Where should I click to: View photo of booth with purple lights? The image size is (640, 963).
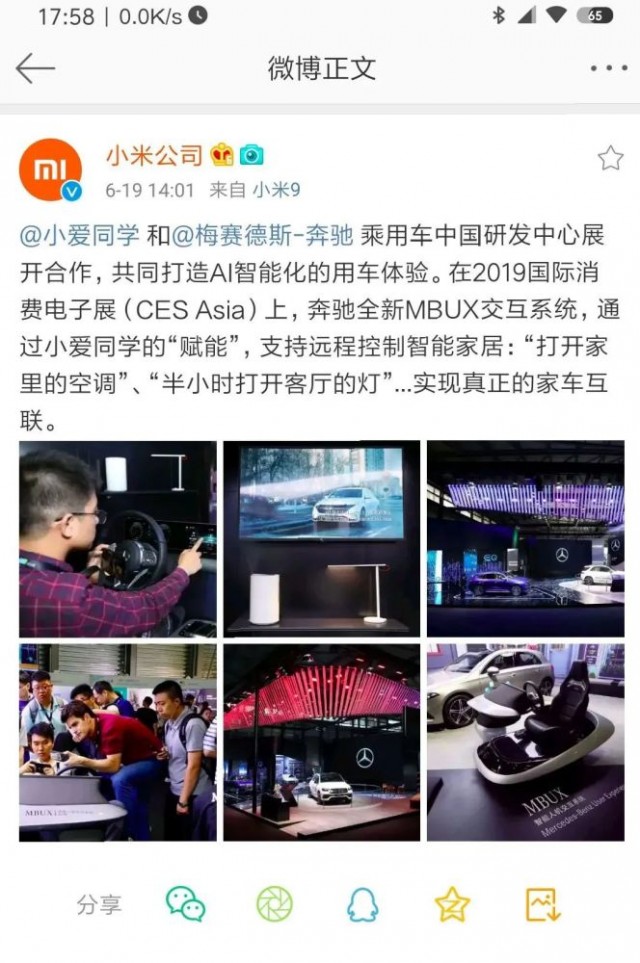tap(525, 538)
